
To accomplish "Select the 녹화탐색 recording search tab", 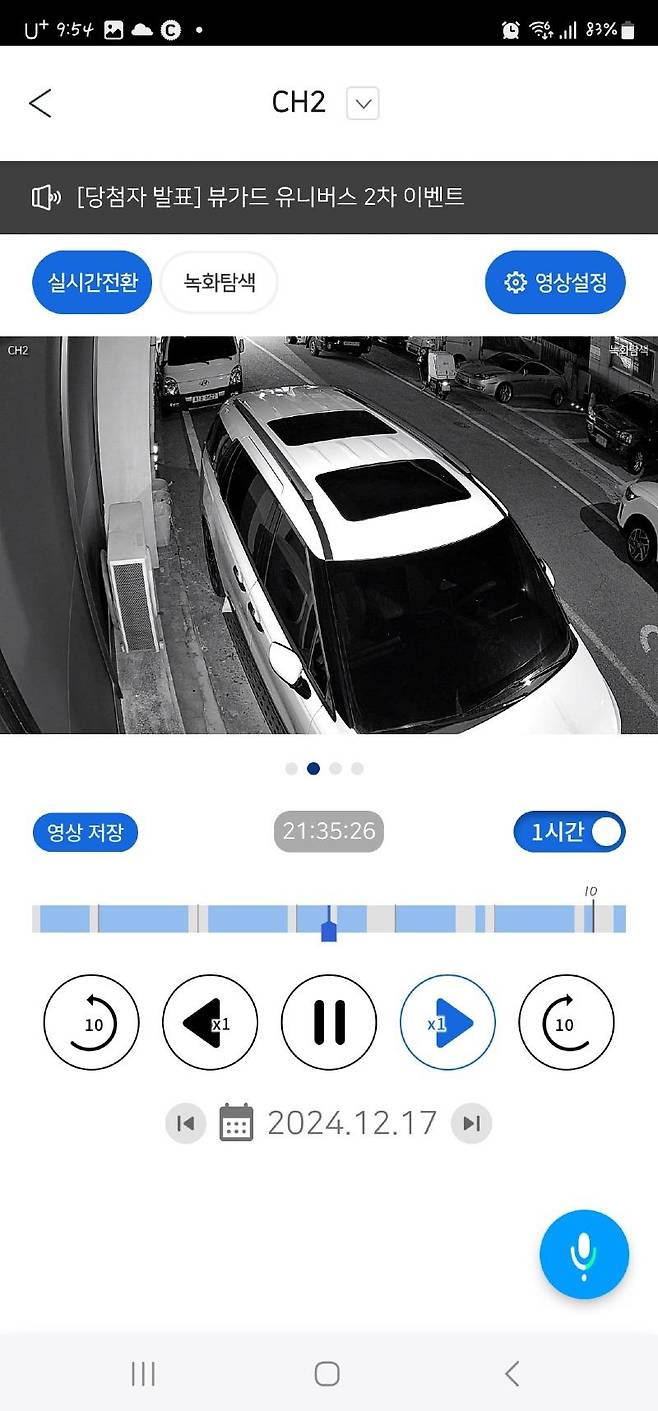I will (x=219, y=282).
